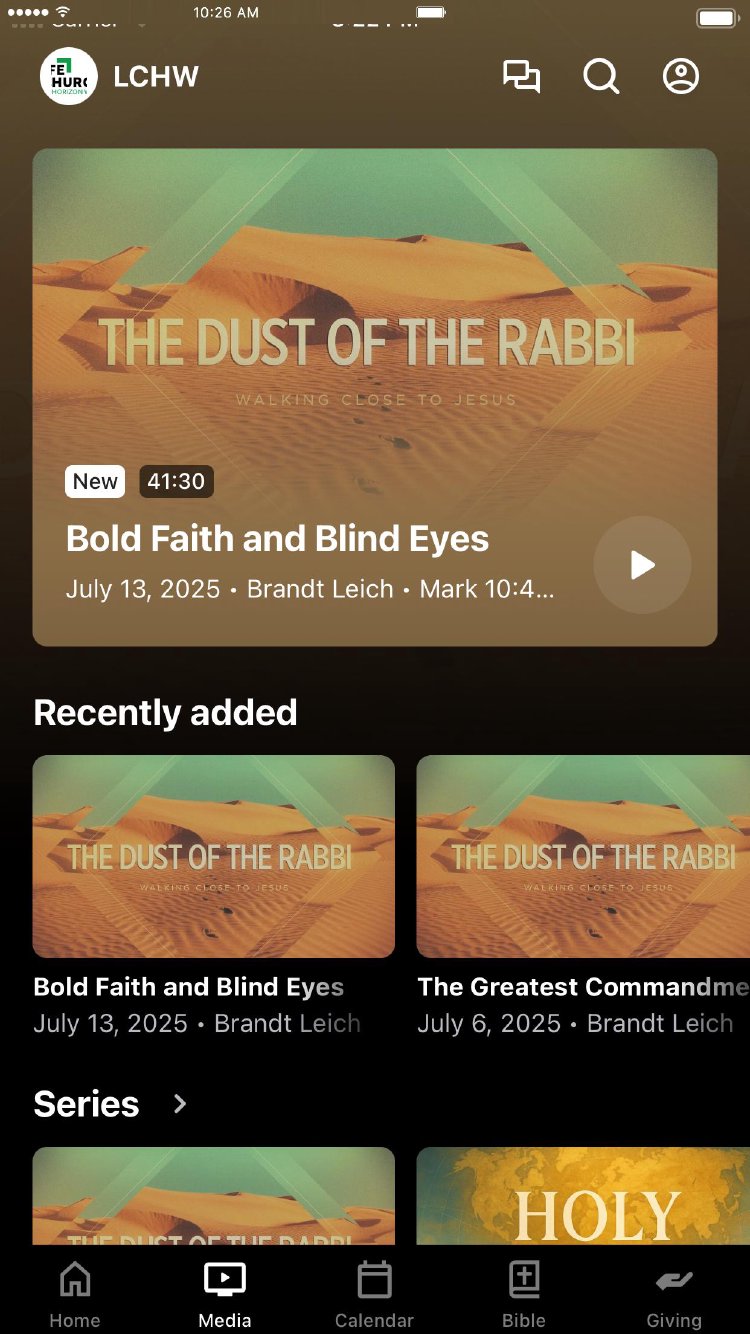Tap the LCHW church logo

[x=69, y=77]
